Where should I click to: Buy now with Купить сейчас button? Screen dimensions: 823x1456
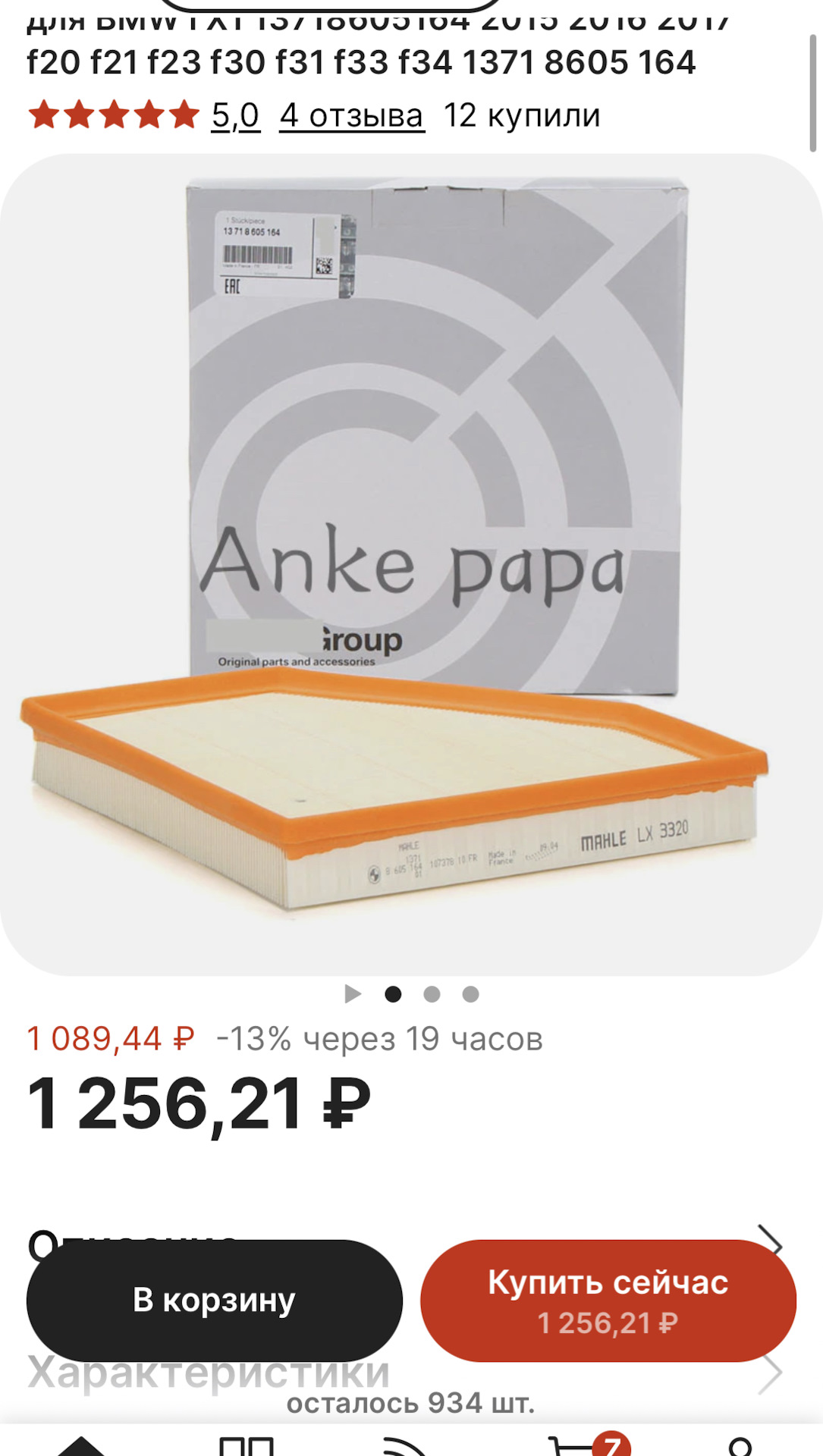click(x=608, y=1300)
